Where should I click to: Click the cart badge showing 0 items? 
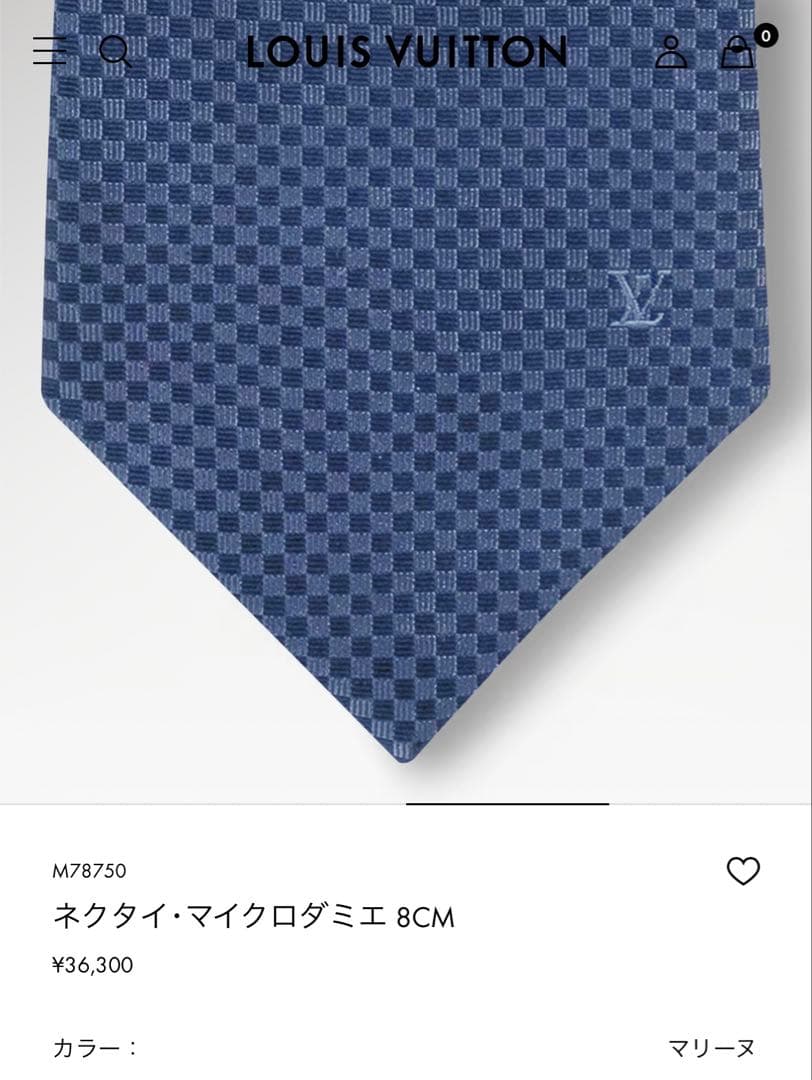766,35
